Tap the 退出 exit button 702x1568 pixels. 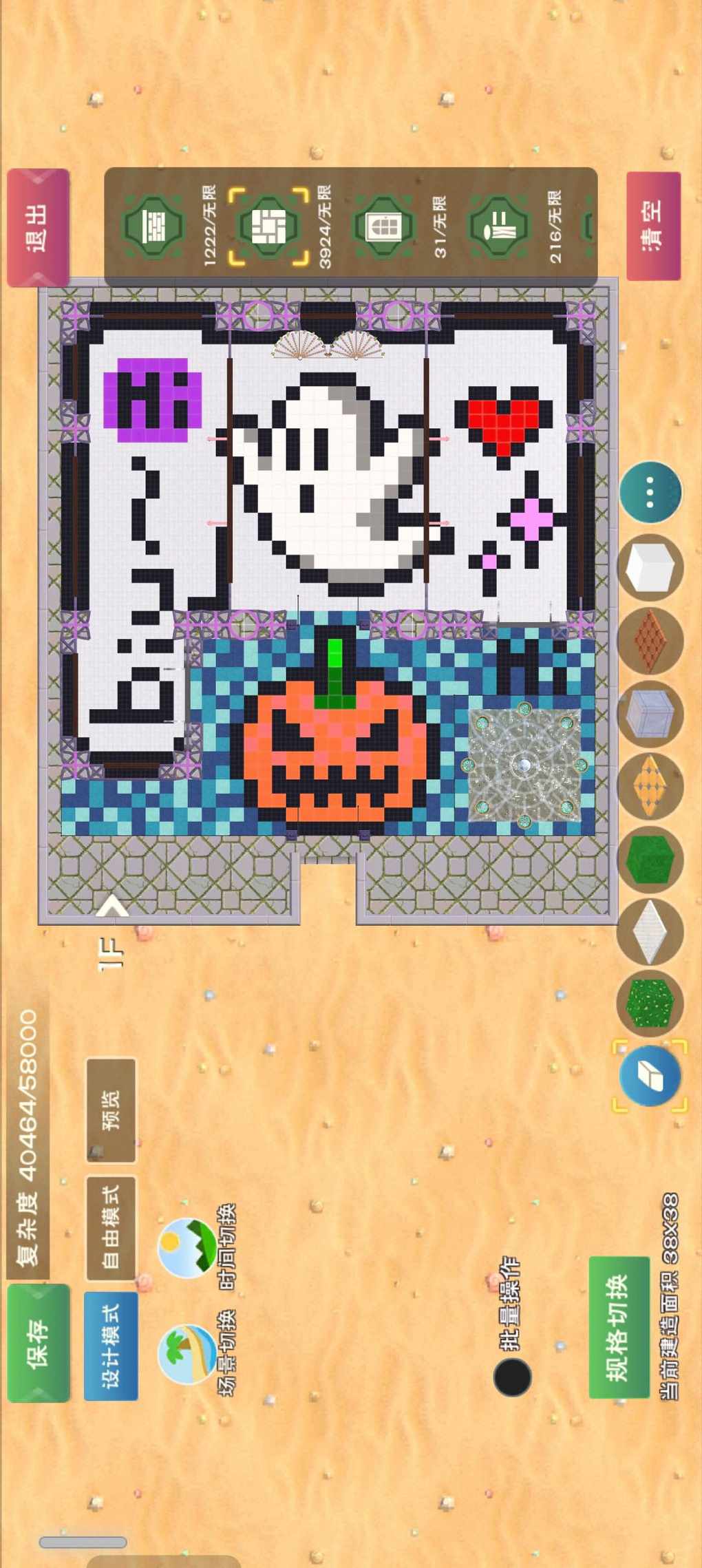[38, 228]
